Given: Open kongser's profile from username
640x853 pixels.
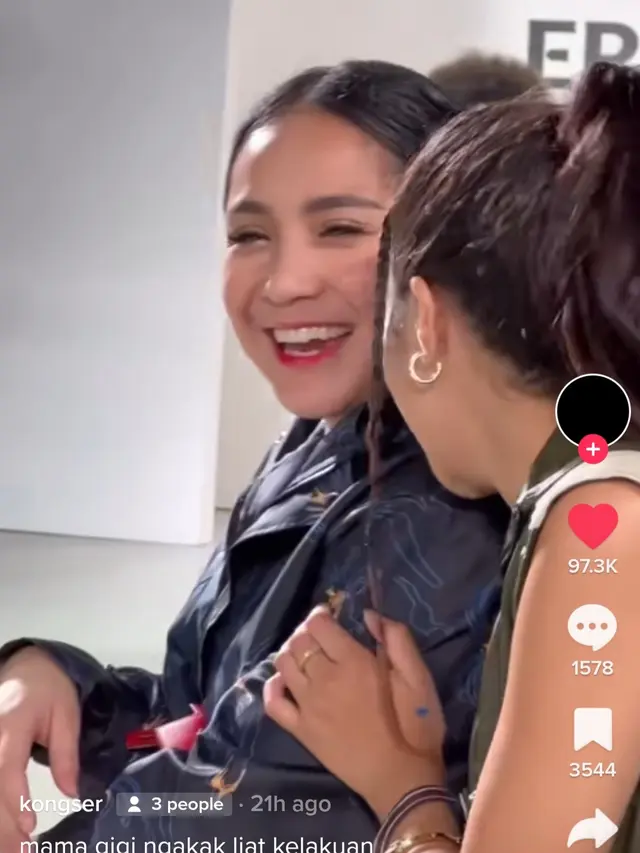Looking at the screenshot, I should (x=61, y=804).
